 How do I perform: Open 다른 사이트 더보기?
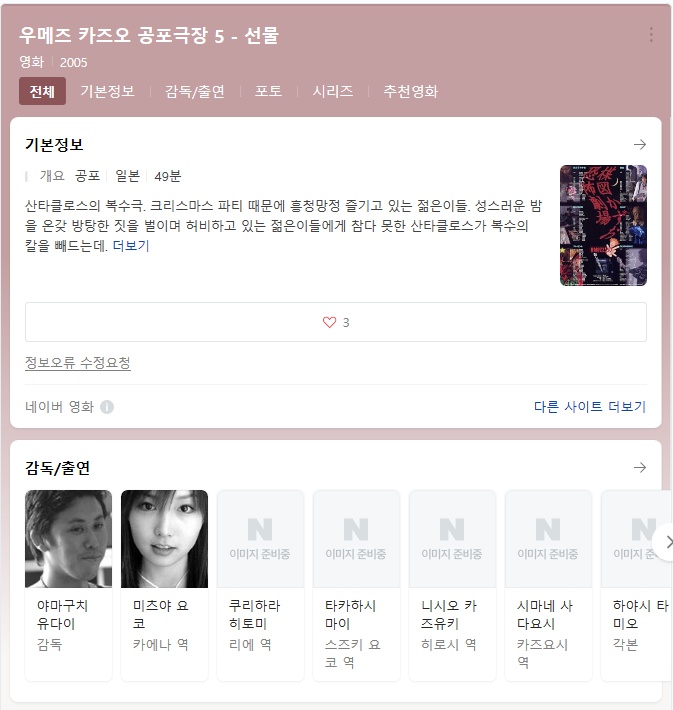click(x=590, y=407)
